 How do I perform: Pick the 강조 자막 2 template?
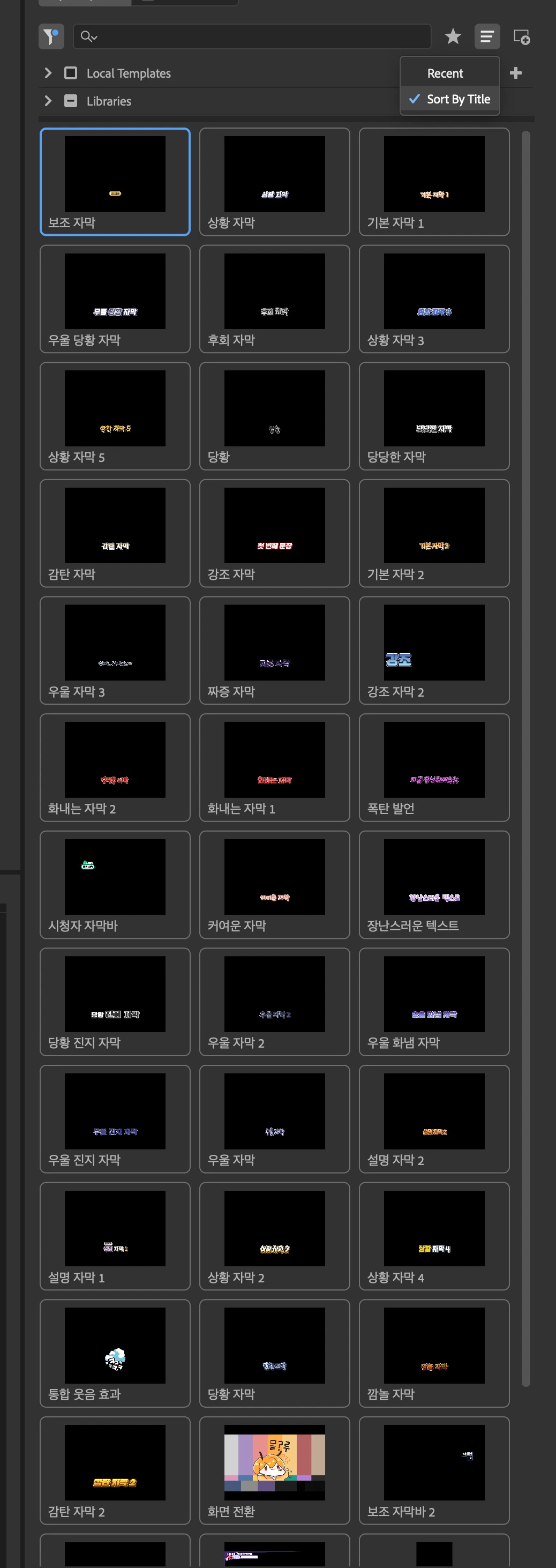pyautogui.click(x=434, y=649)
